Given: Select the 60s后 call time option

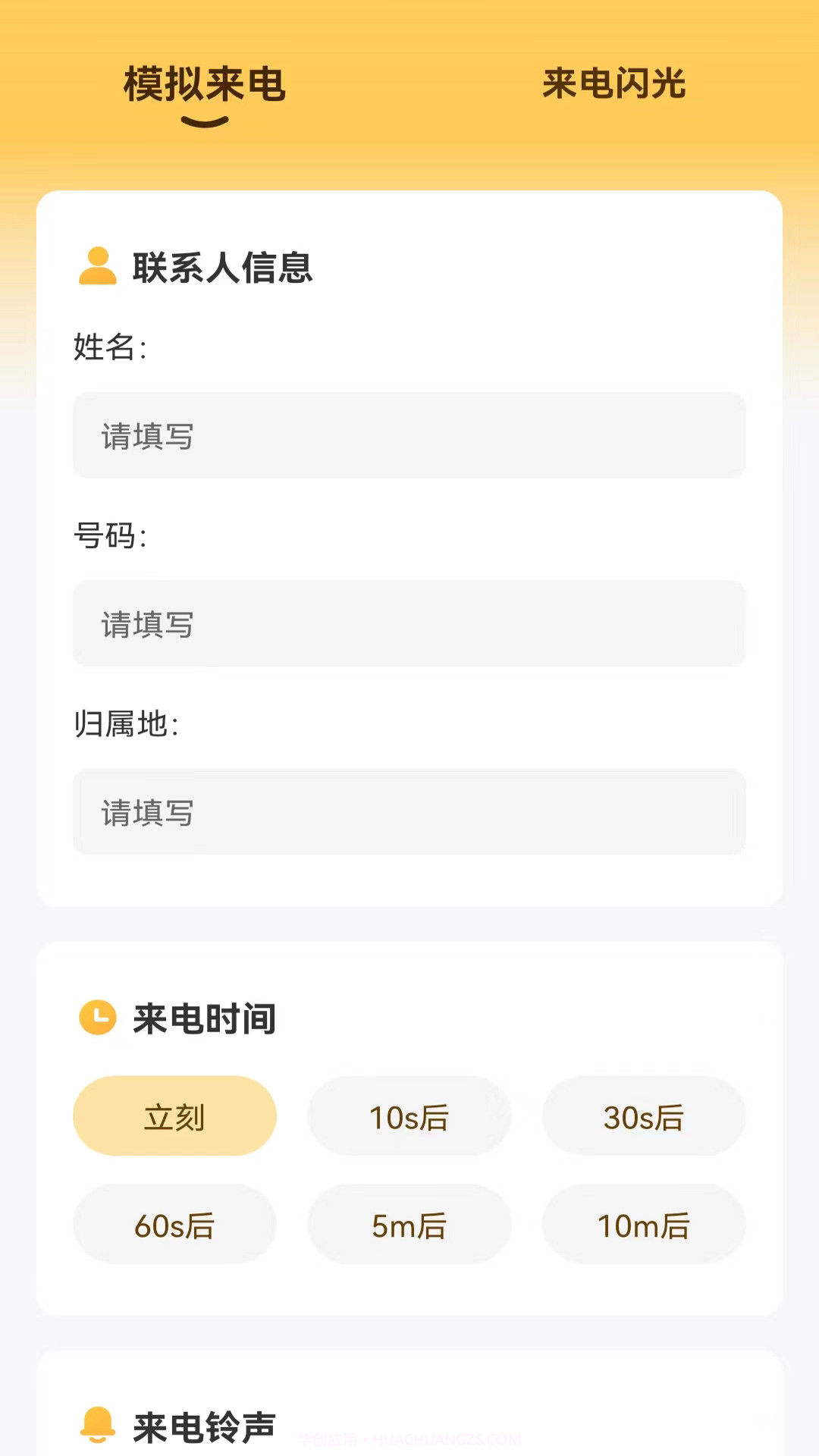Looking at the screenshot, I should (174, 1225).
